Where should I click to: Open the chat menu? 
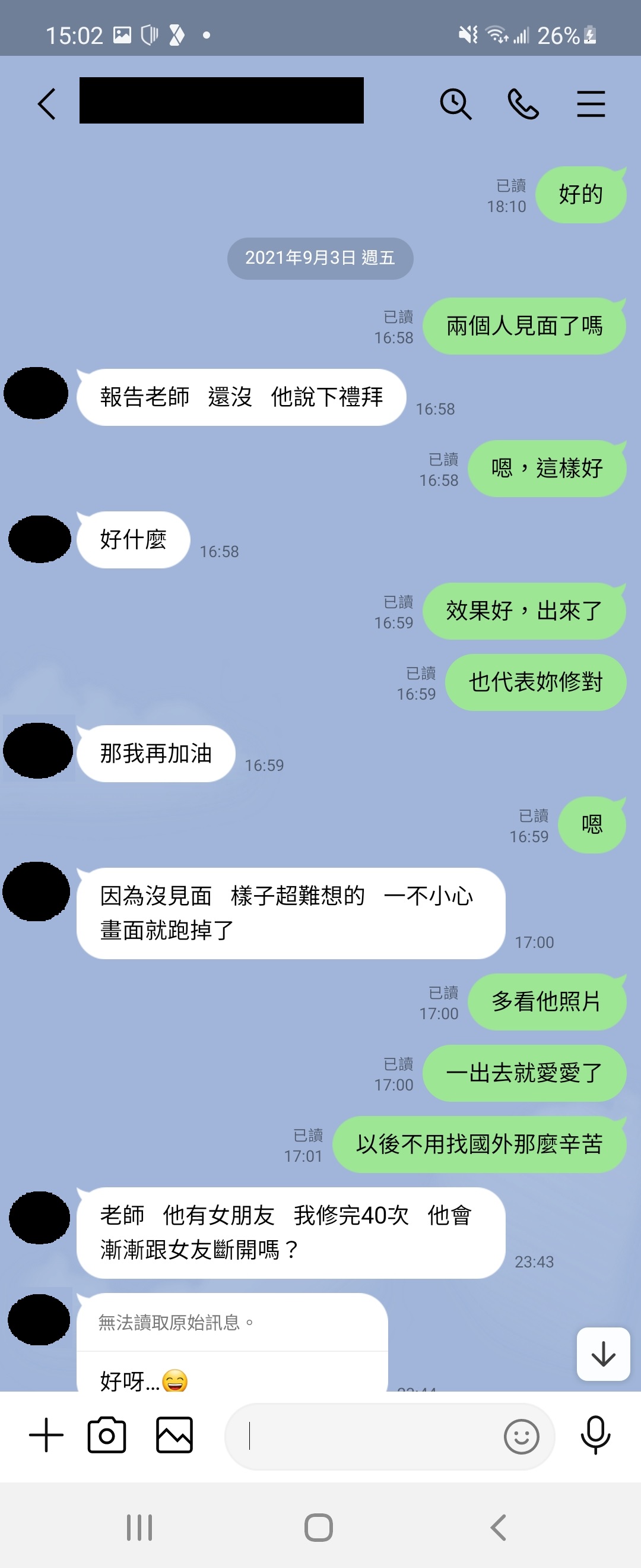click(x=591, y=103)
